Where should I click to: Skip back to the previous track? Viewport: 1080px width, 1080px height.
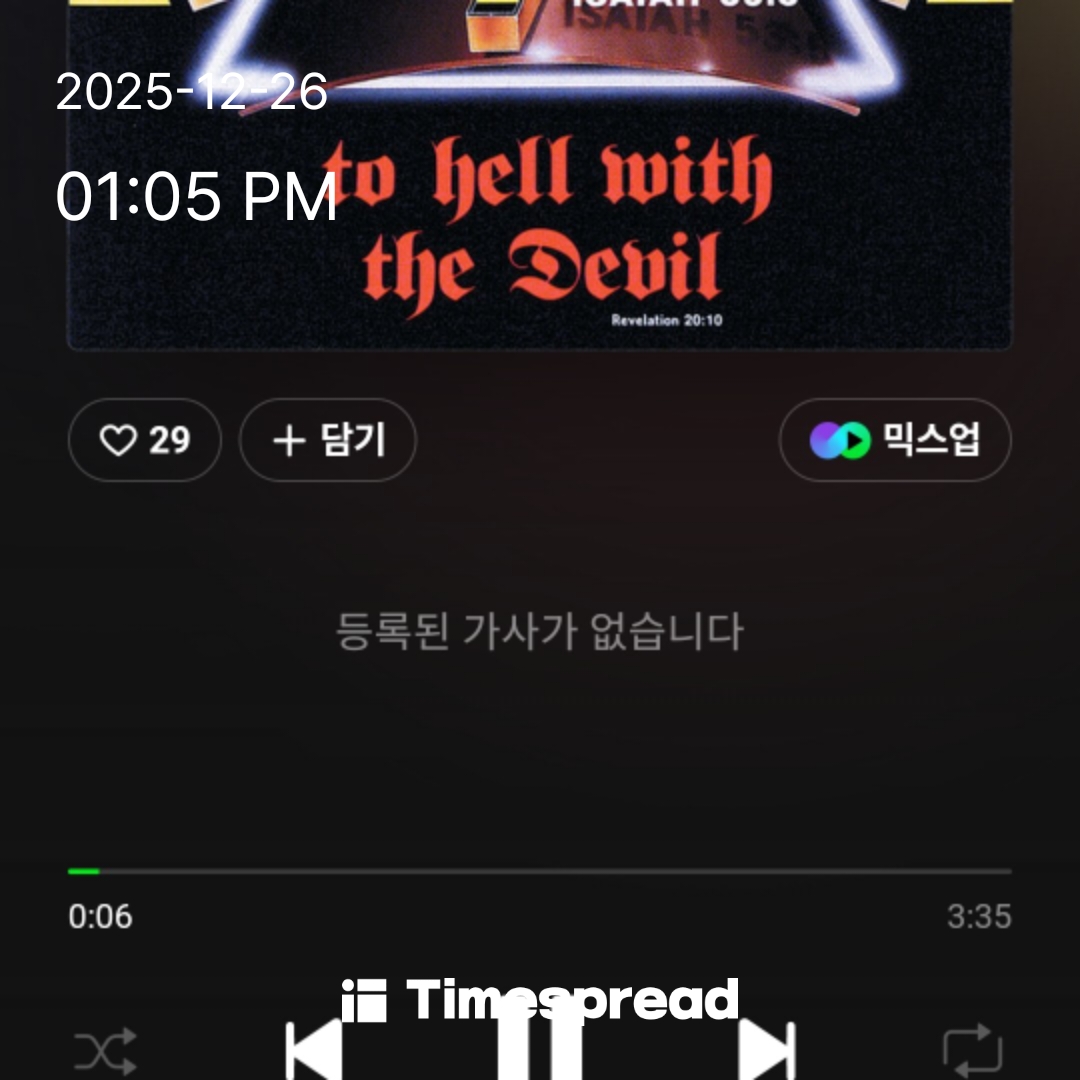pos(314,1052)
